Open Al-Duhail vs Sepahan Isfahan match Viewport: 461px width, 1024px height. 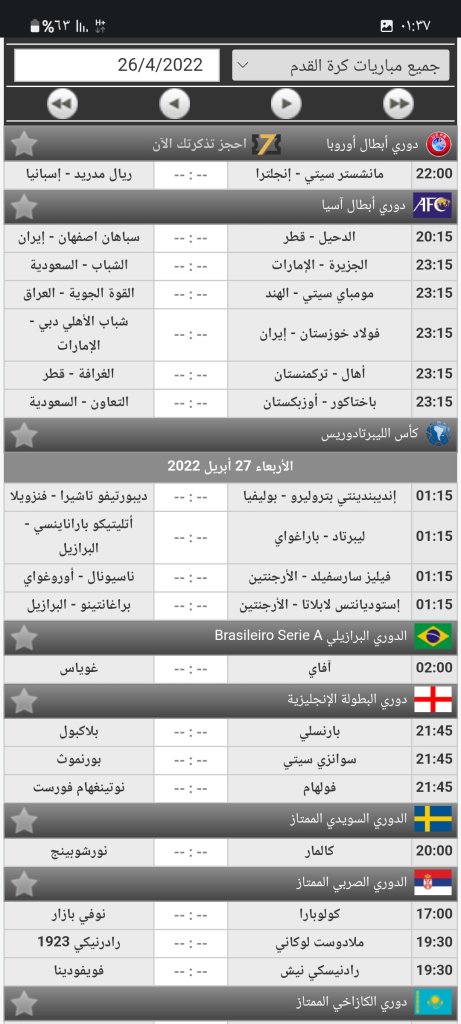click(x=230, y=238)
